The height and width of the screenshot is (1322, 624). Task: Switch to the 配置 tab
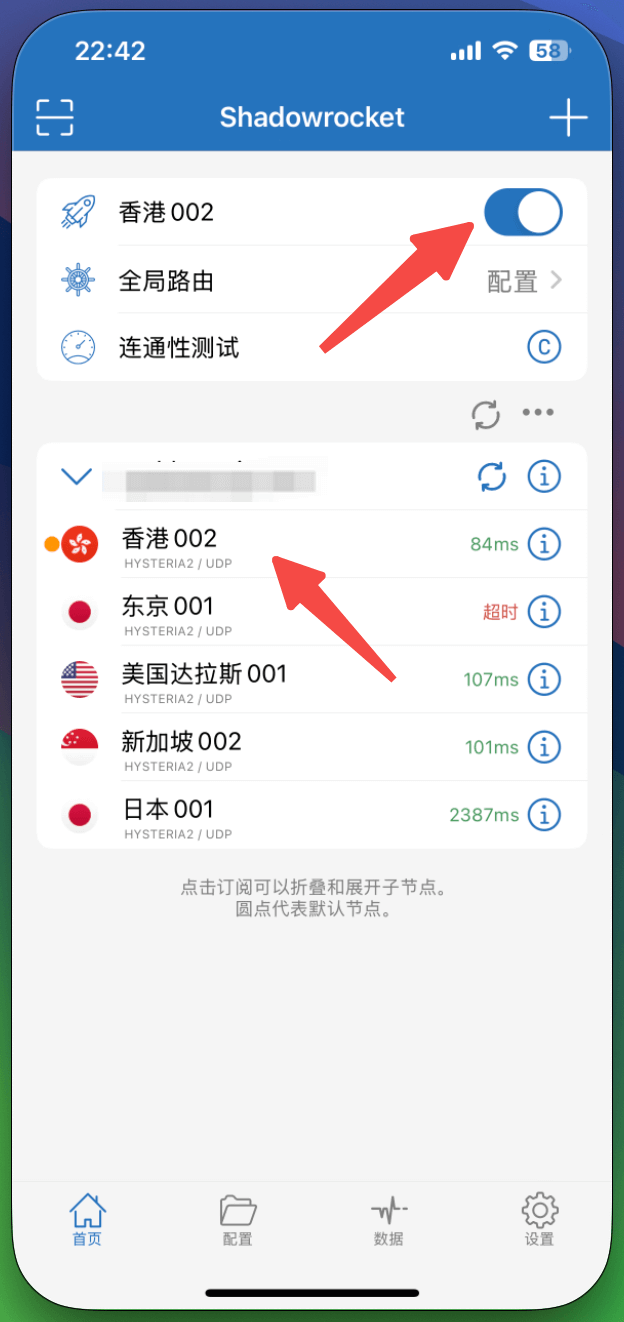238,1220
